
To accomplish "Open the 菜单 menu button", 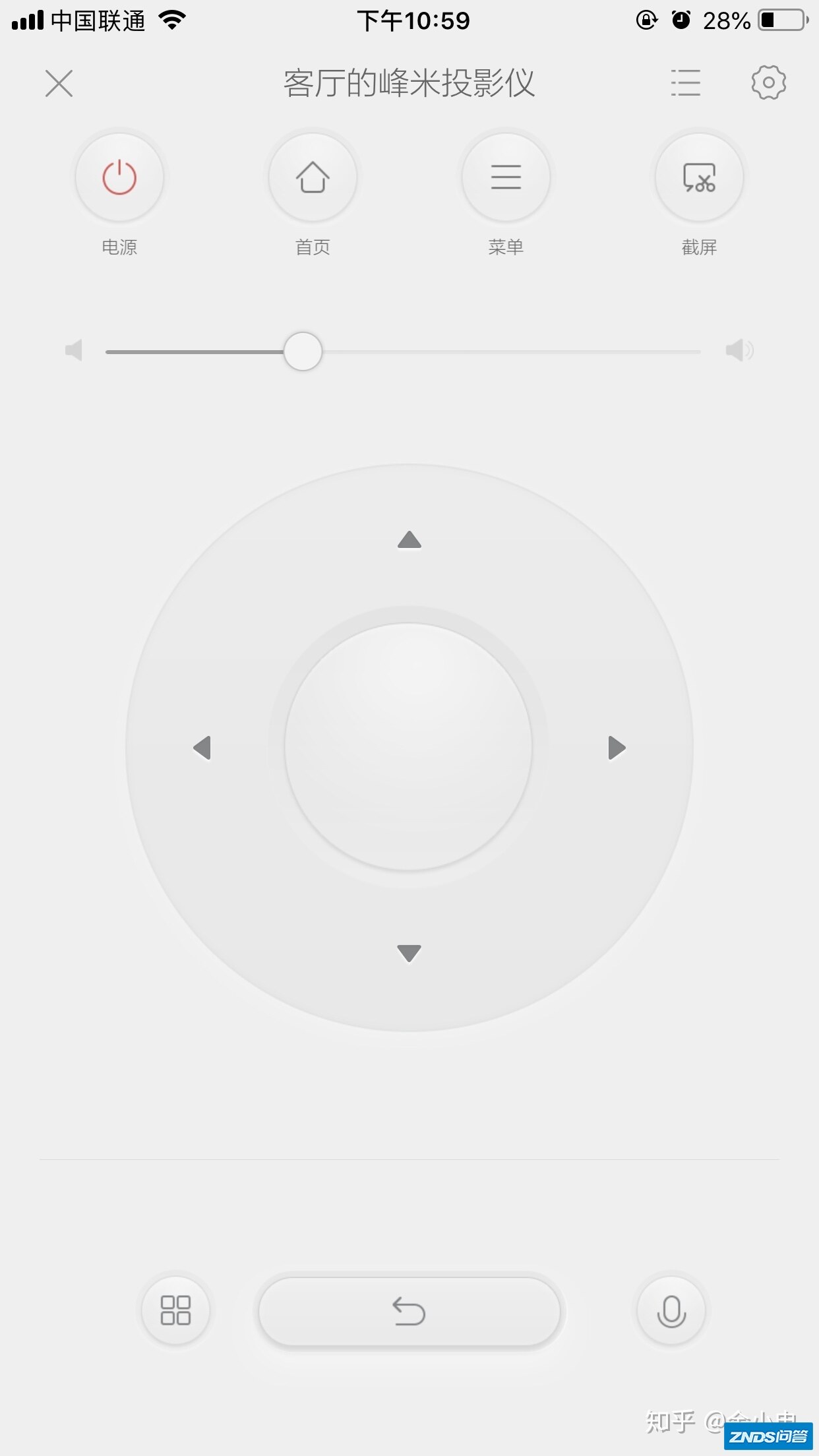I will point(506,177).
